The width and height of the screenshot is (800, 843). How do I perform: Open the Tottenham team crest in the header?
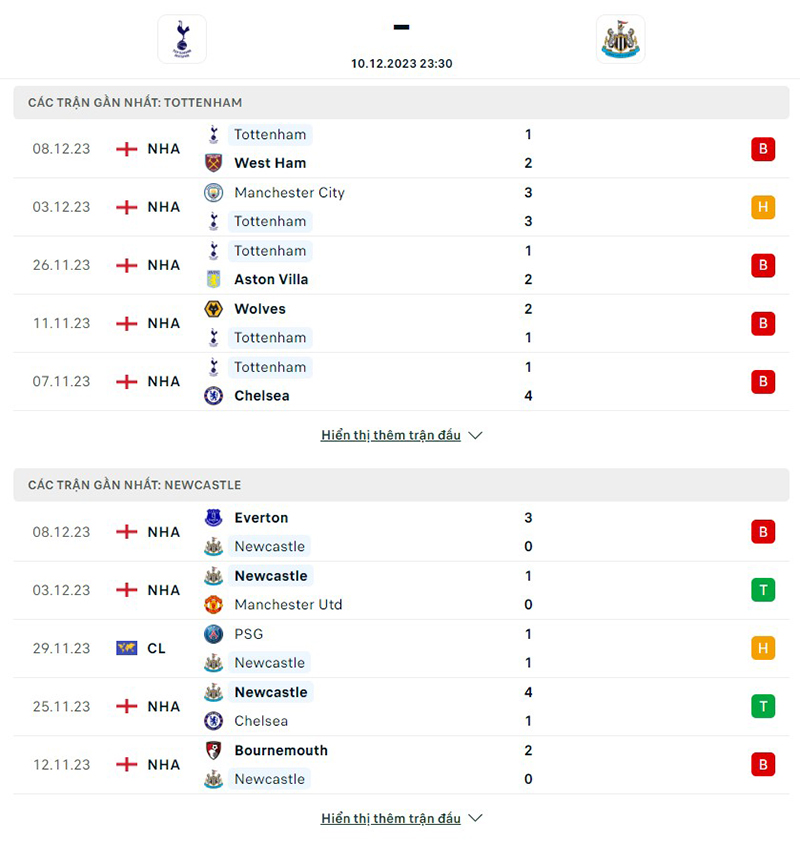(182, 39)
